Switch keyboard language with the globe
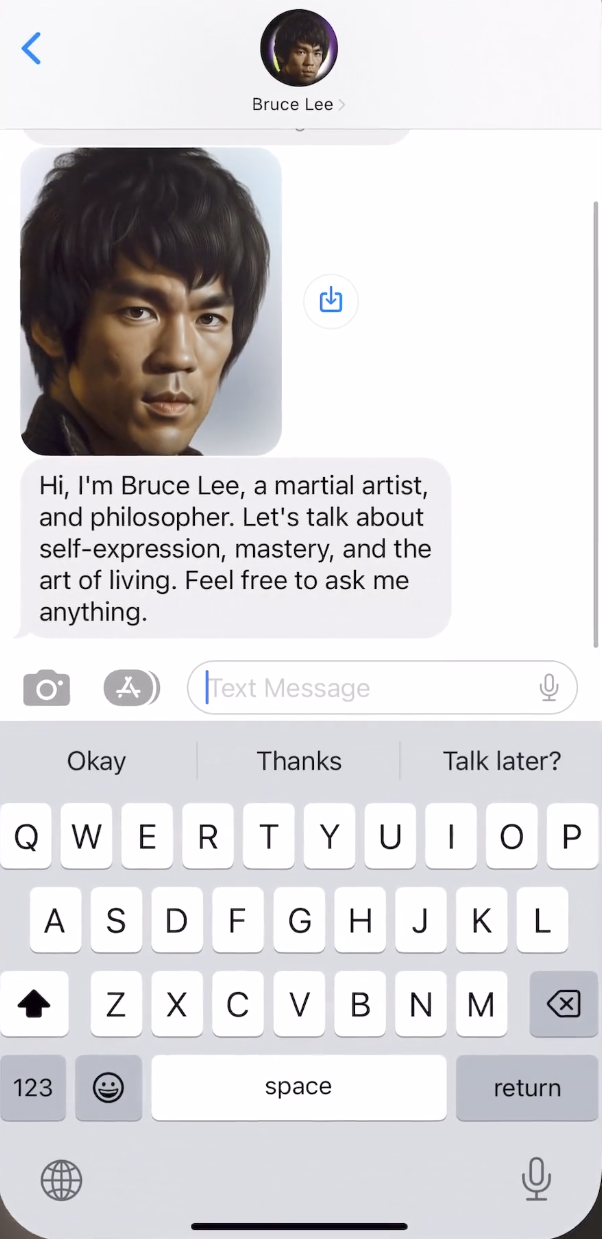This screenshot has height=1239, width=602. click(x=61, y=1180)
